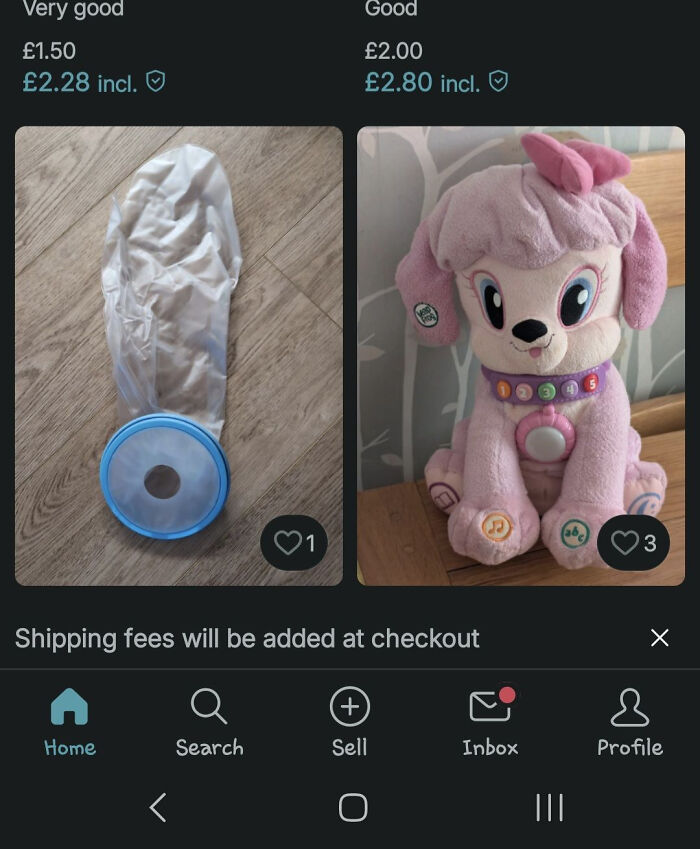View buyer protection info for £2.28 price
This screenshot has height=849, width=700.
coord(155,81)
